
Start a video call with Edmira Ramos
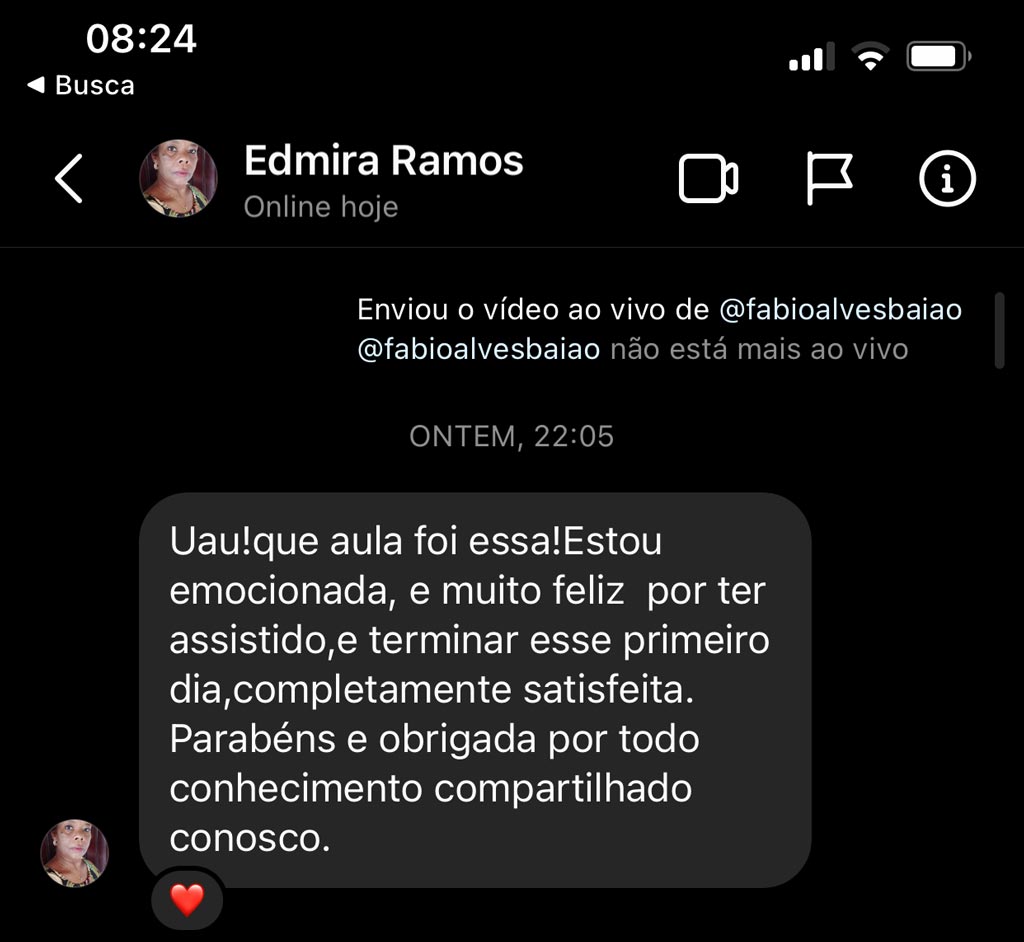point(708,180)
